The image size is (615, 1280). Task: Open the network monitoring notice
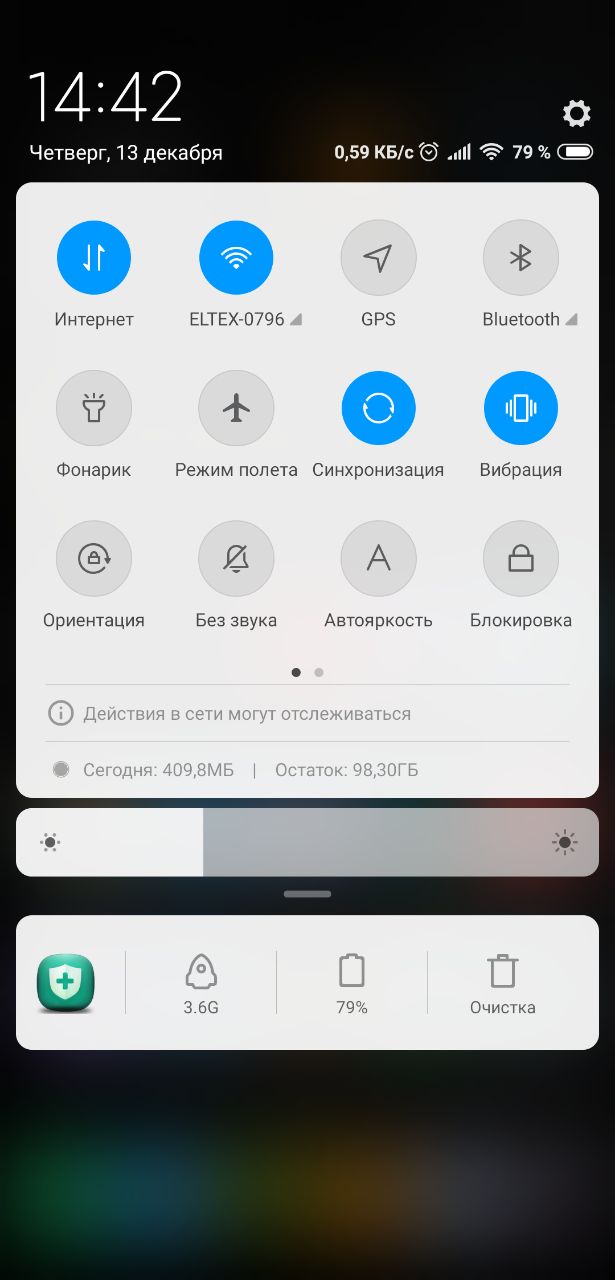pos(246,714)
